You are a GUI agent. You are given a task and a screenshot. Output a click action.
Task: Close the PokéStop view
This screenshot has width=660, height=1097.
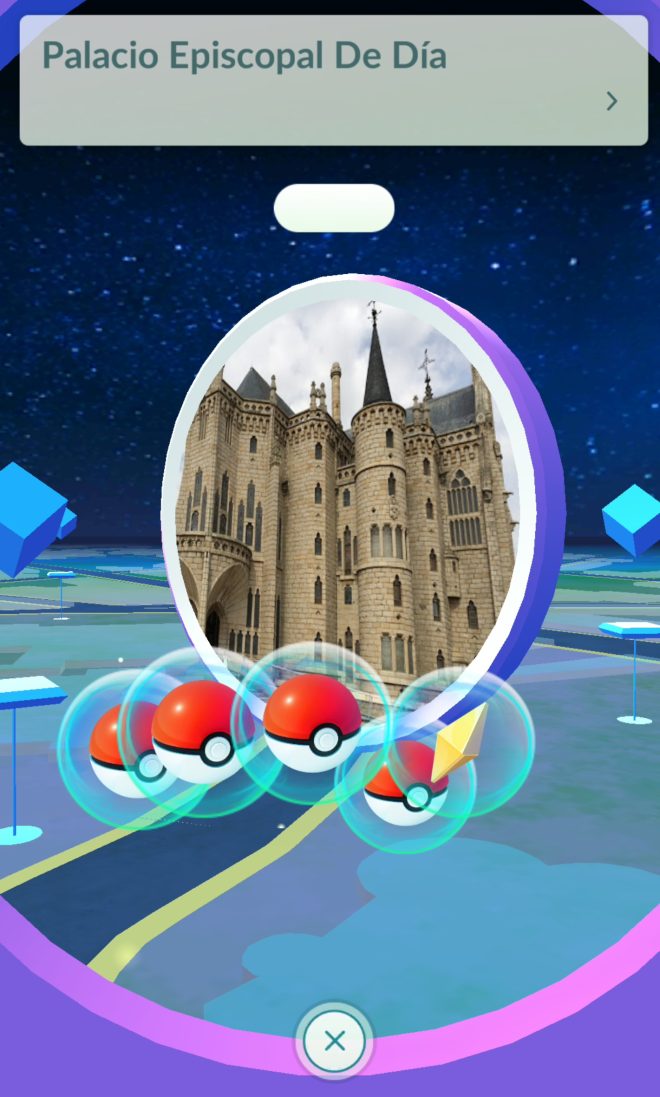pyautogui.click(x=334, y=1041)
